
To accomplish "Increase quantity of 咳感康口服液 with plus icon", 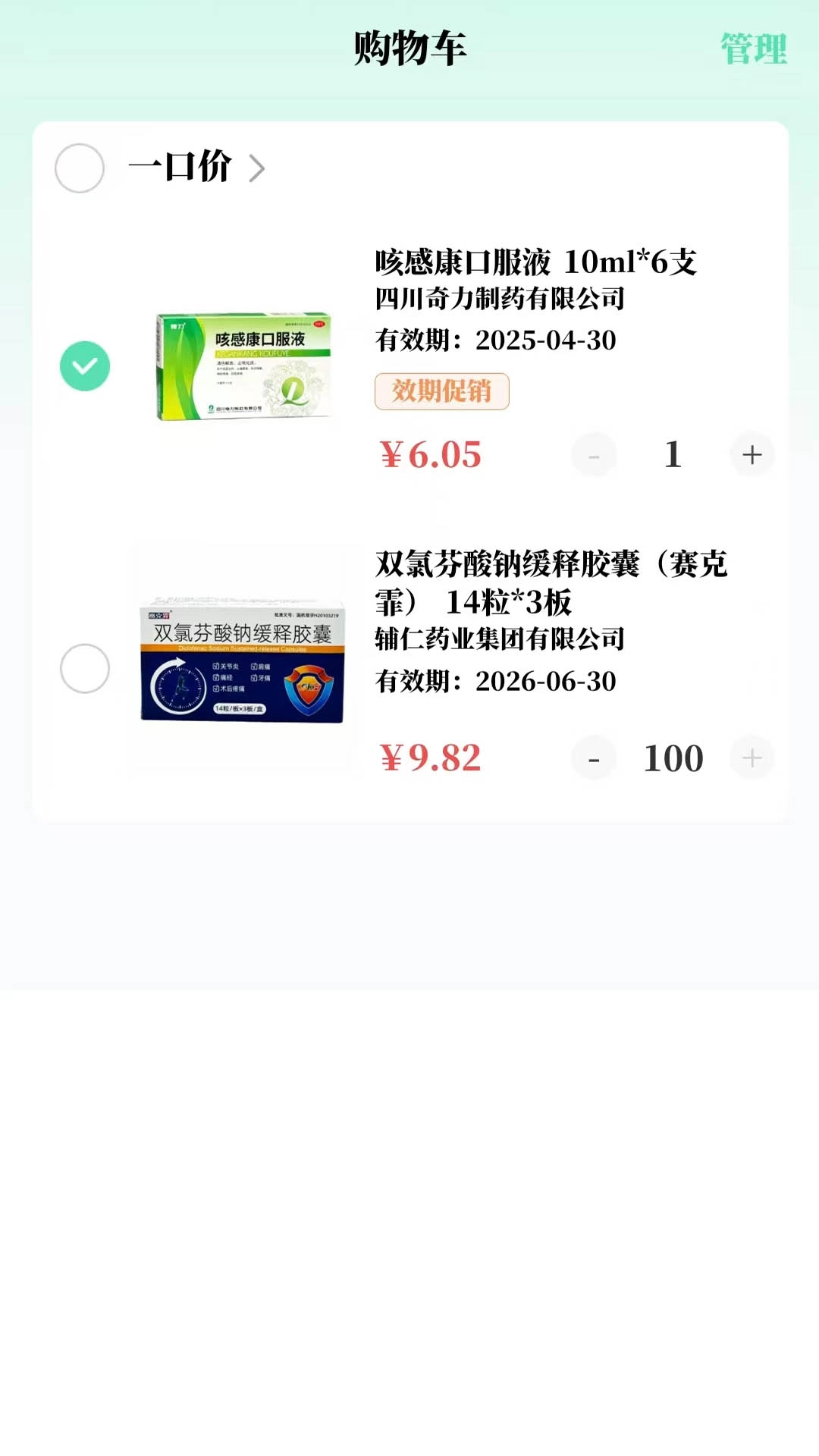I will [x=751, y=454].
